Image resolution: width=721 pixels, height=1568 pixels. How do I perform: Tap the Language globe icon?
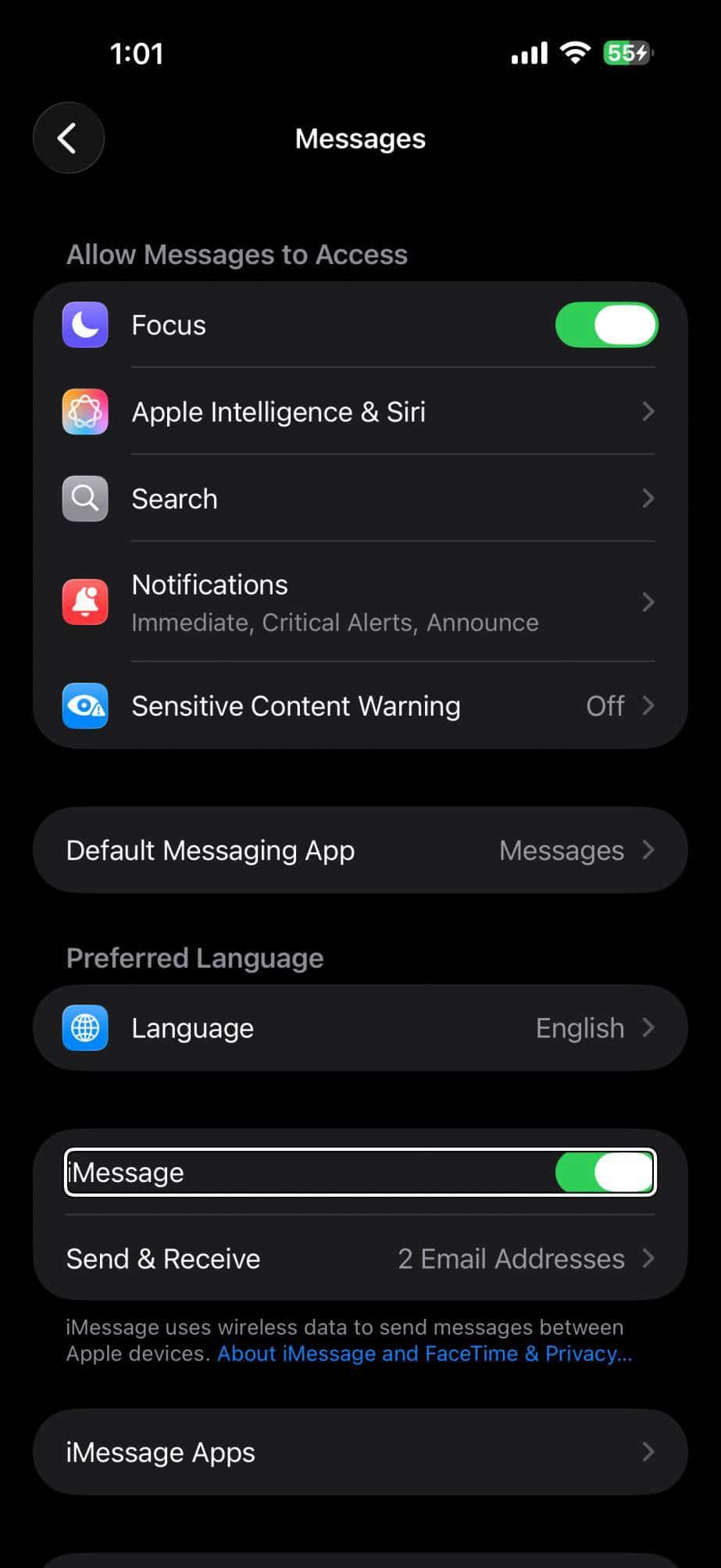[x=84, y=1027]
